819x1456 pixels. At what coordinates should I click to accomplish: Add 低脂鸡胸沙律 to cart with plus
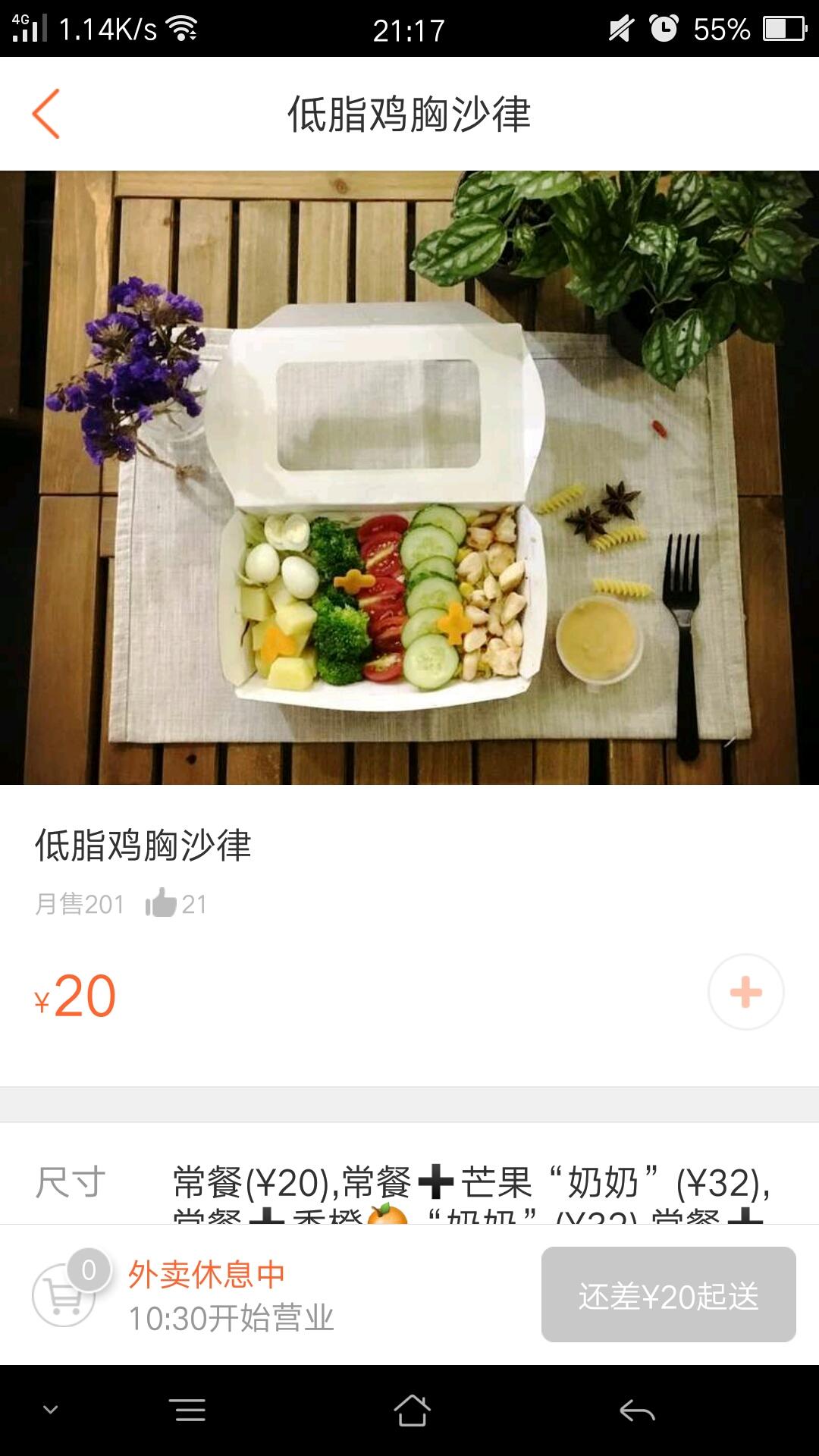[x=745, y=992]
